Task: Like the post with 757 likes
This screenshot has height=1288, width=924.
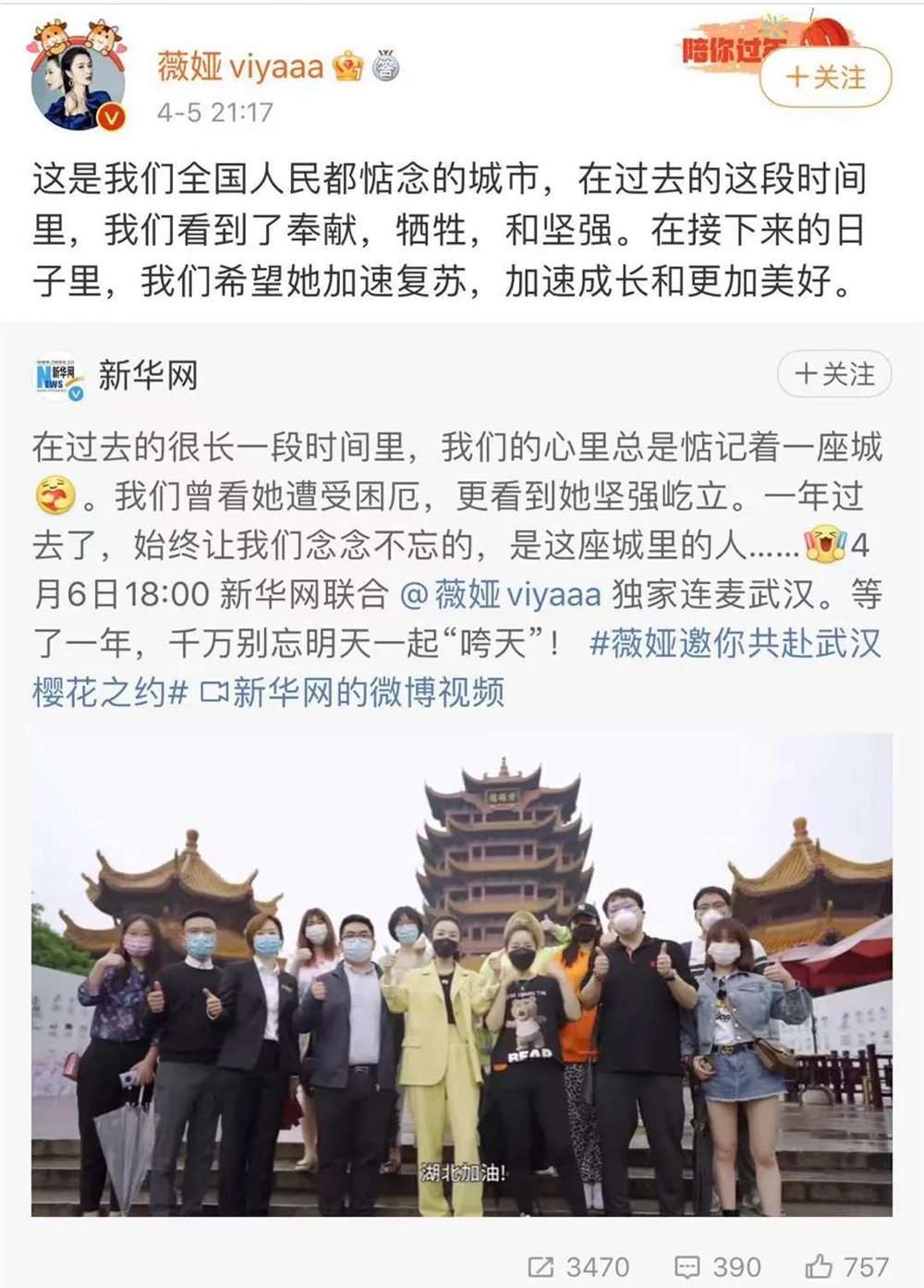Action: [845, 1266]
